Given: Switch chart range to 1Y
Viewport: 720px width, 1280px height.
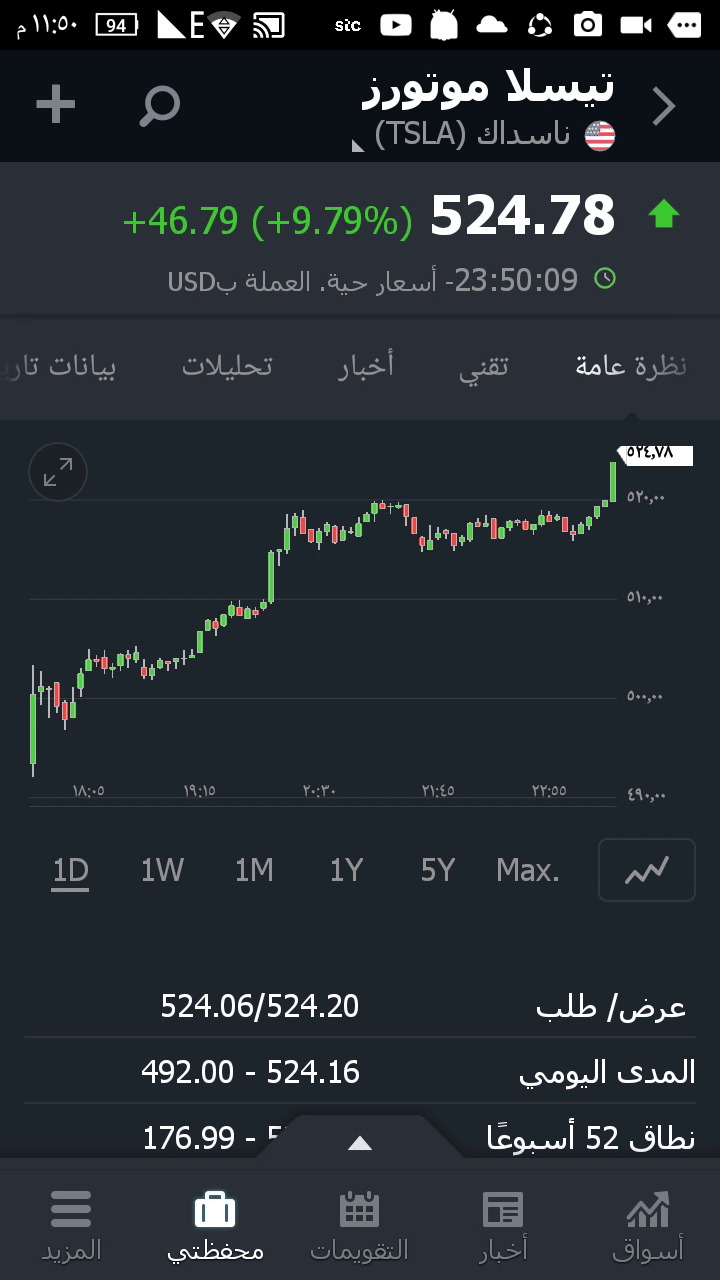Looking at the screenshot, I should (x=346, y=871).
